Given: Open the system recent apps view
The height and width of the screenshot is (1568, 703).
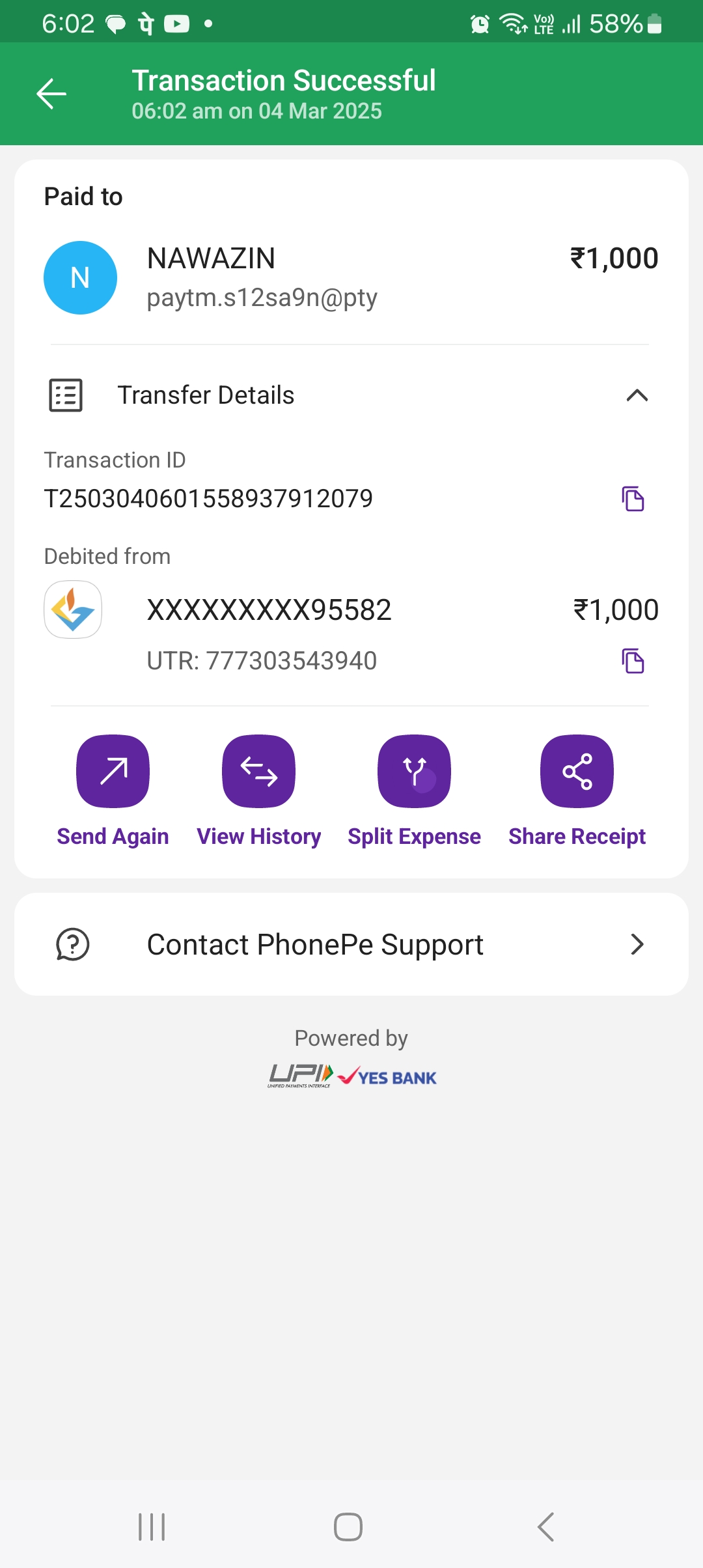Looking at the screenshot, I should [152, 1526].
